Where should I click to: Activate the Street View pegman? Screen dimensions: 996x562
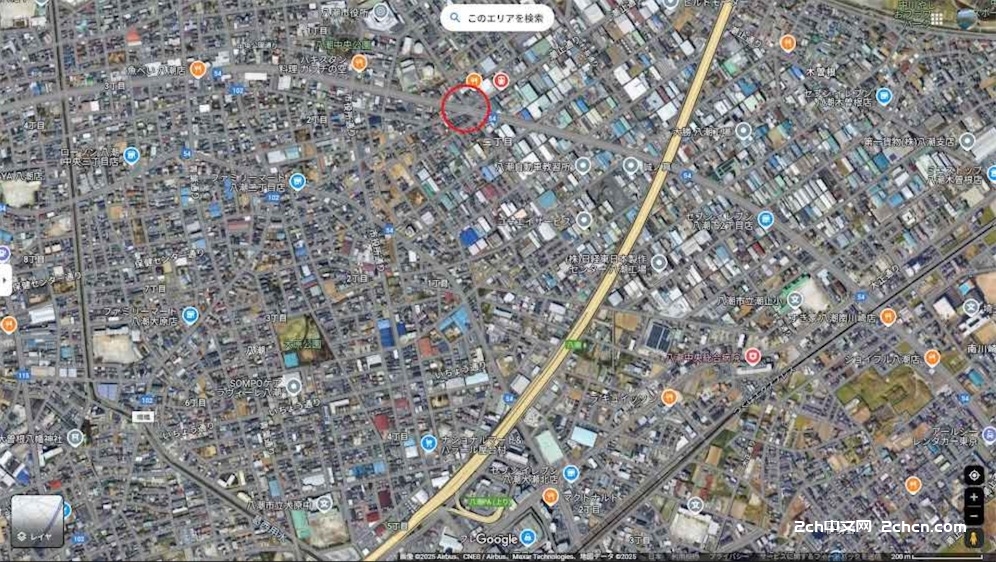click(x=974, y=538)
